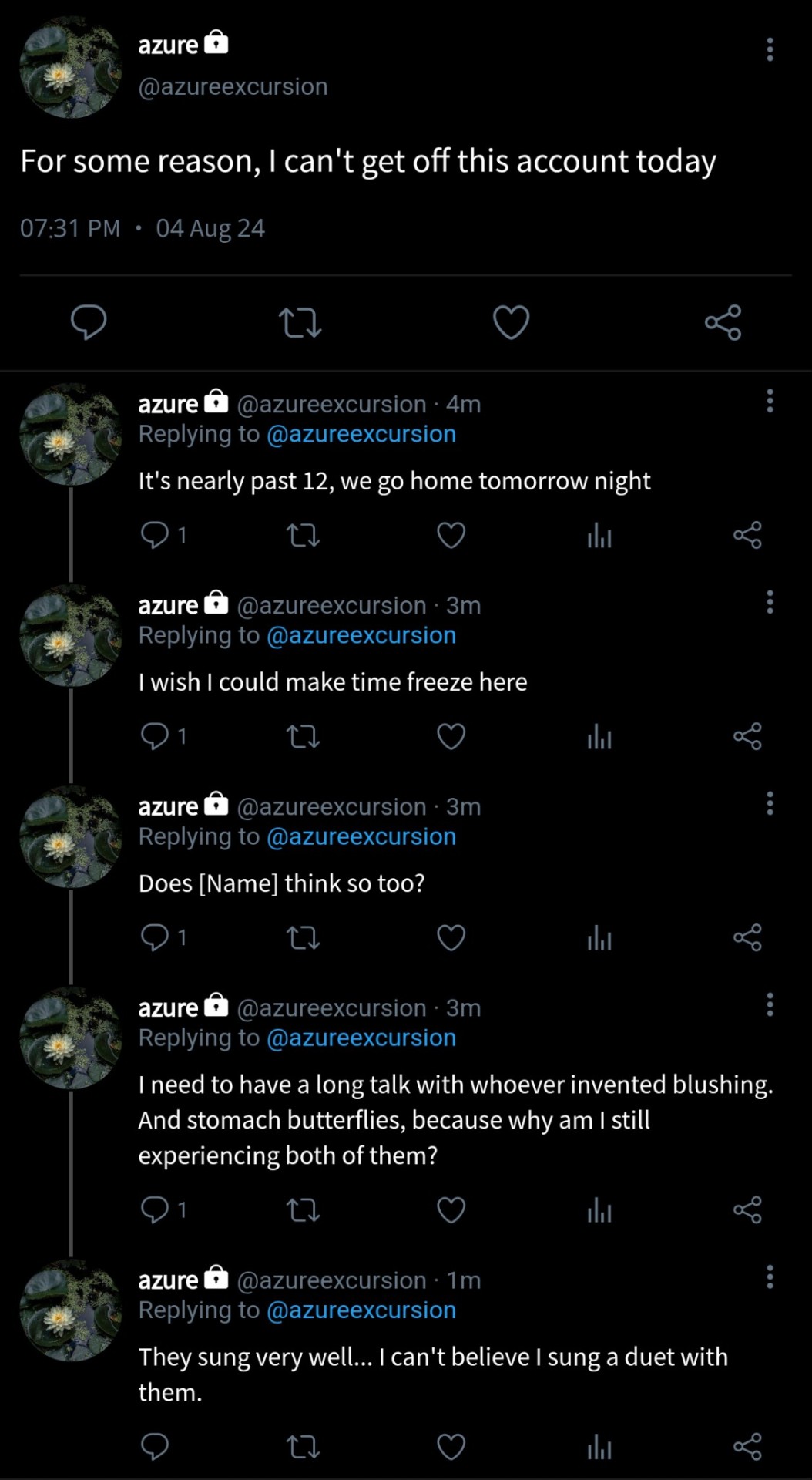Like the reply about blushing and butterflies
The image size is (812, 1480).
pos(451,1210)
